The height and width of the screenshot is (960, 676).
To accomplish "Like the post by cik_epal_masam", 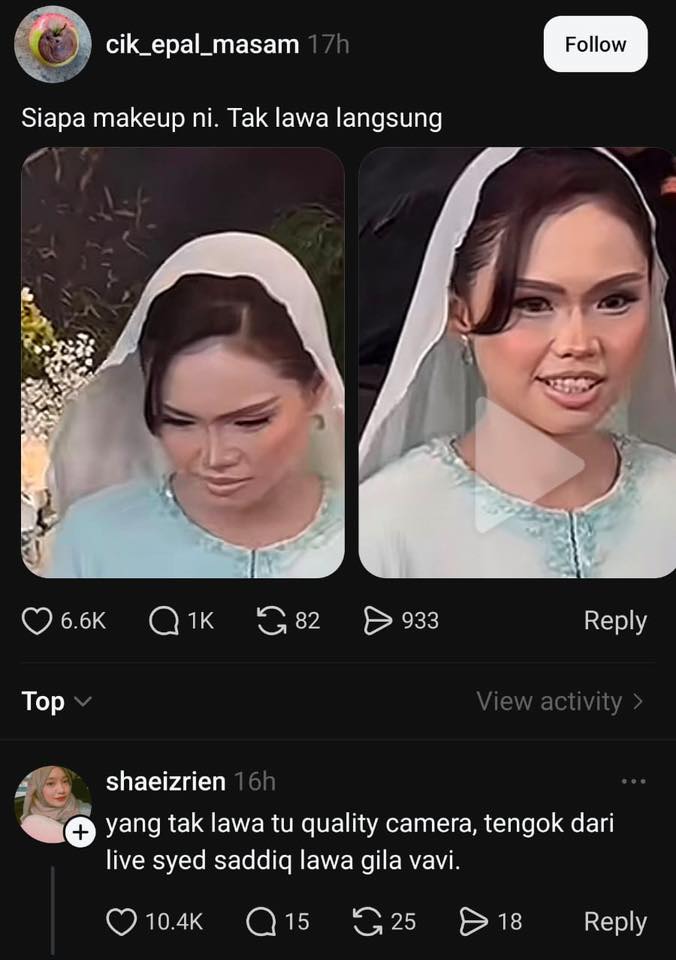I will tap(38, 621).
